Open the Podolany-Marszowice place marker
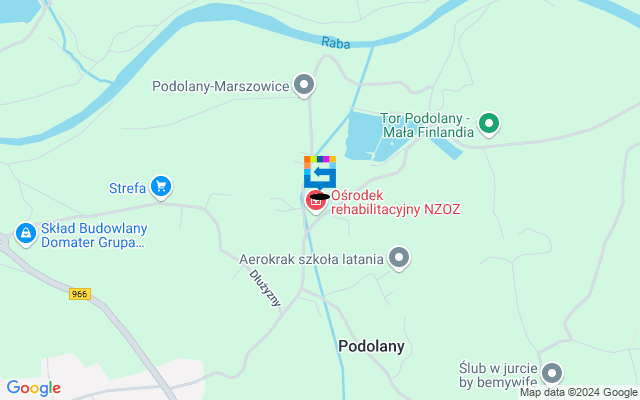Screen dimensions: 640x400 point(305,86)
